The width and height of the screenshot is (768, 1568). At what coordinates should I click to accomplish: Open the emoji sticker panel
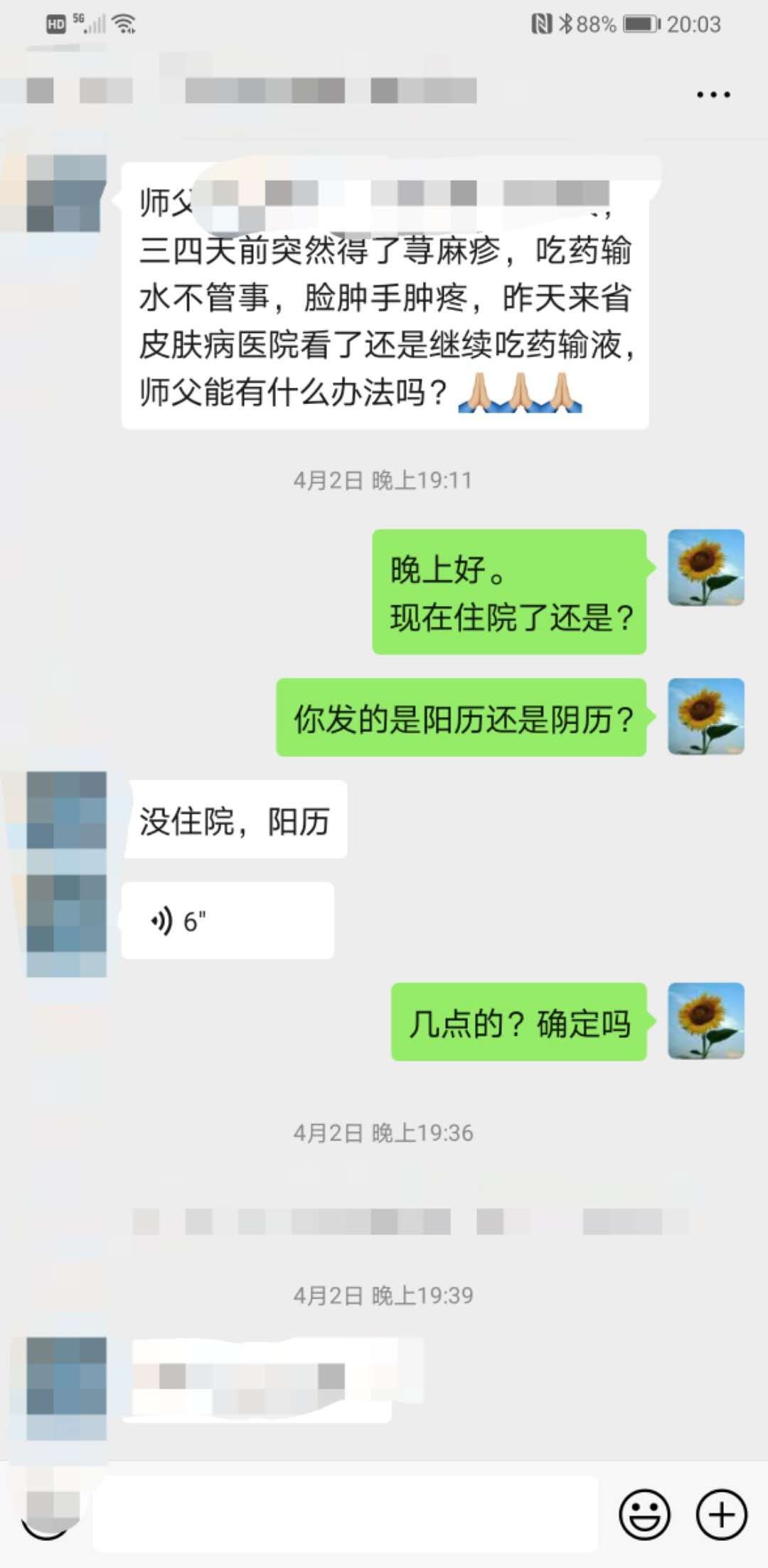(644, 1515)
